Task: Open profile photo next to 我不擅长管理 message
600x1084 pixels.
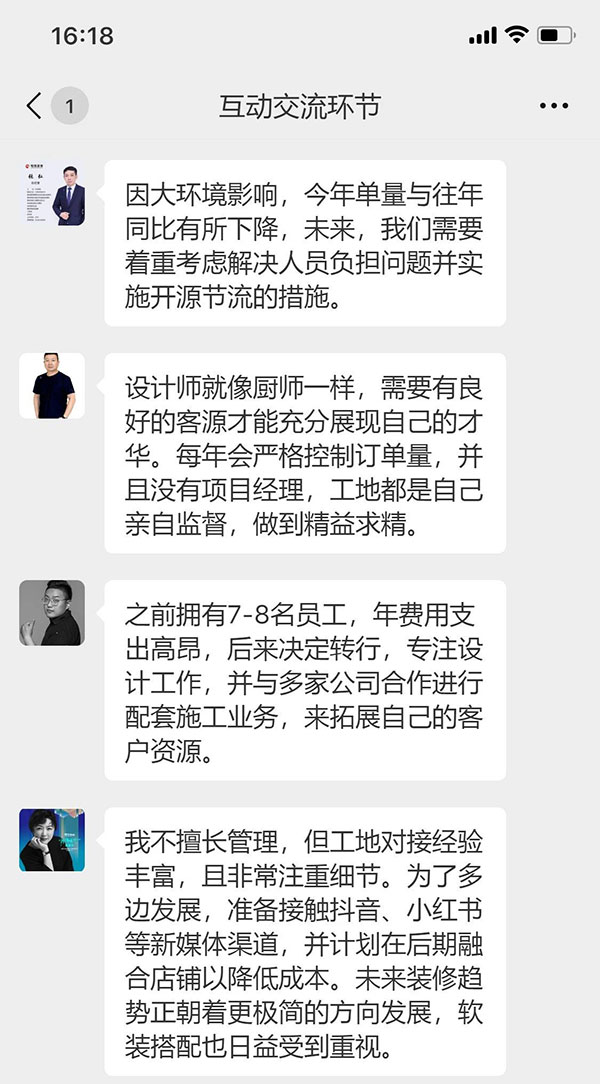Action: coord(52,840)
